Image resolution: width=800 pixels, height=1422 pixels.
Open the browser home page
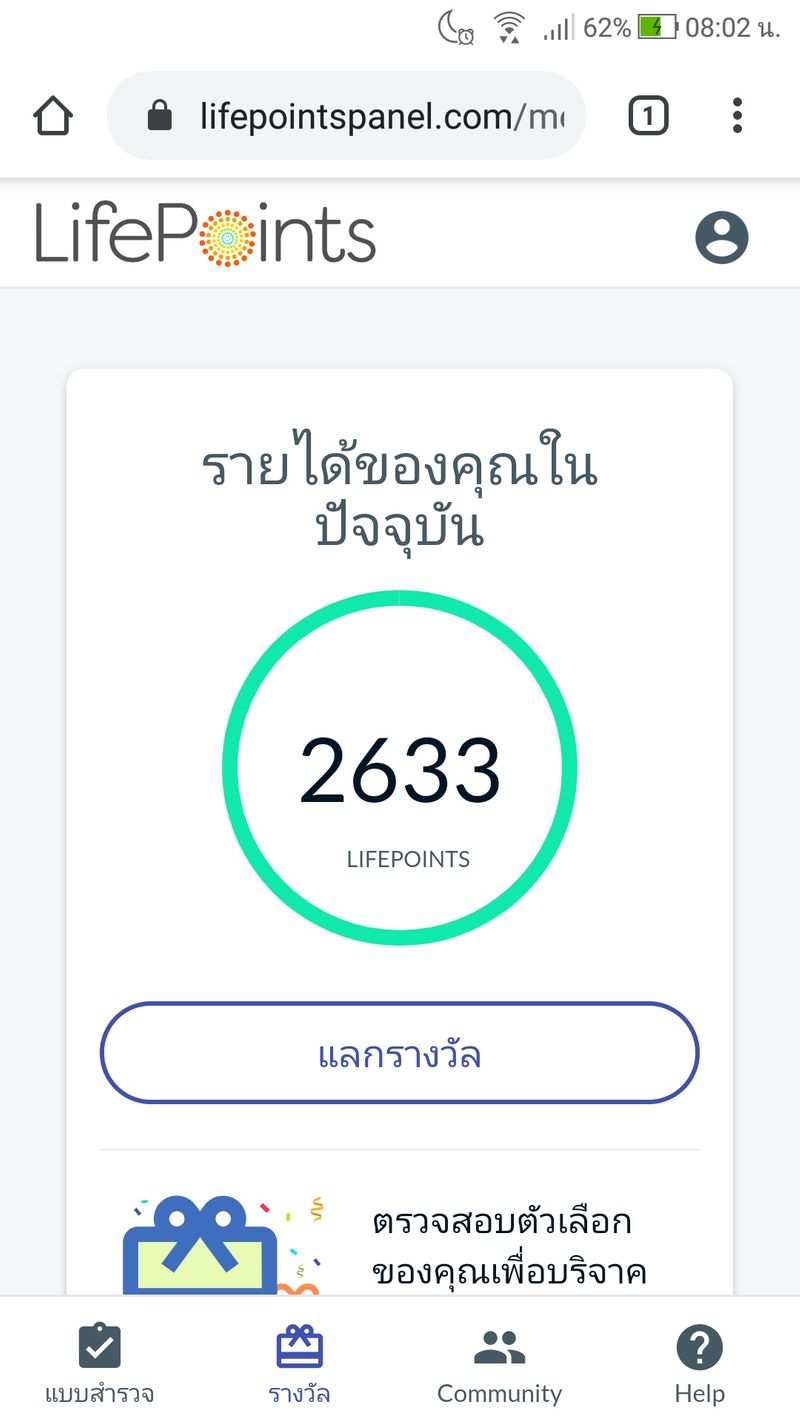pyautogui.click(x=53, y=117)
